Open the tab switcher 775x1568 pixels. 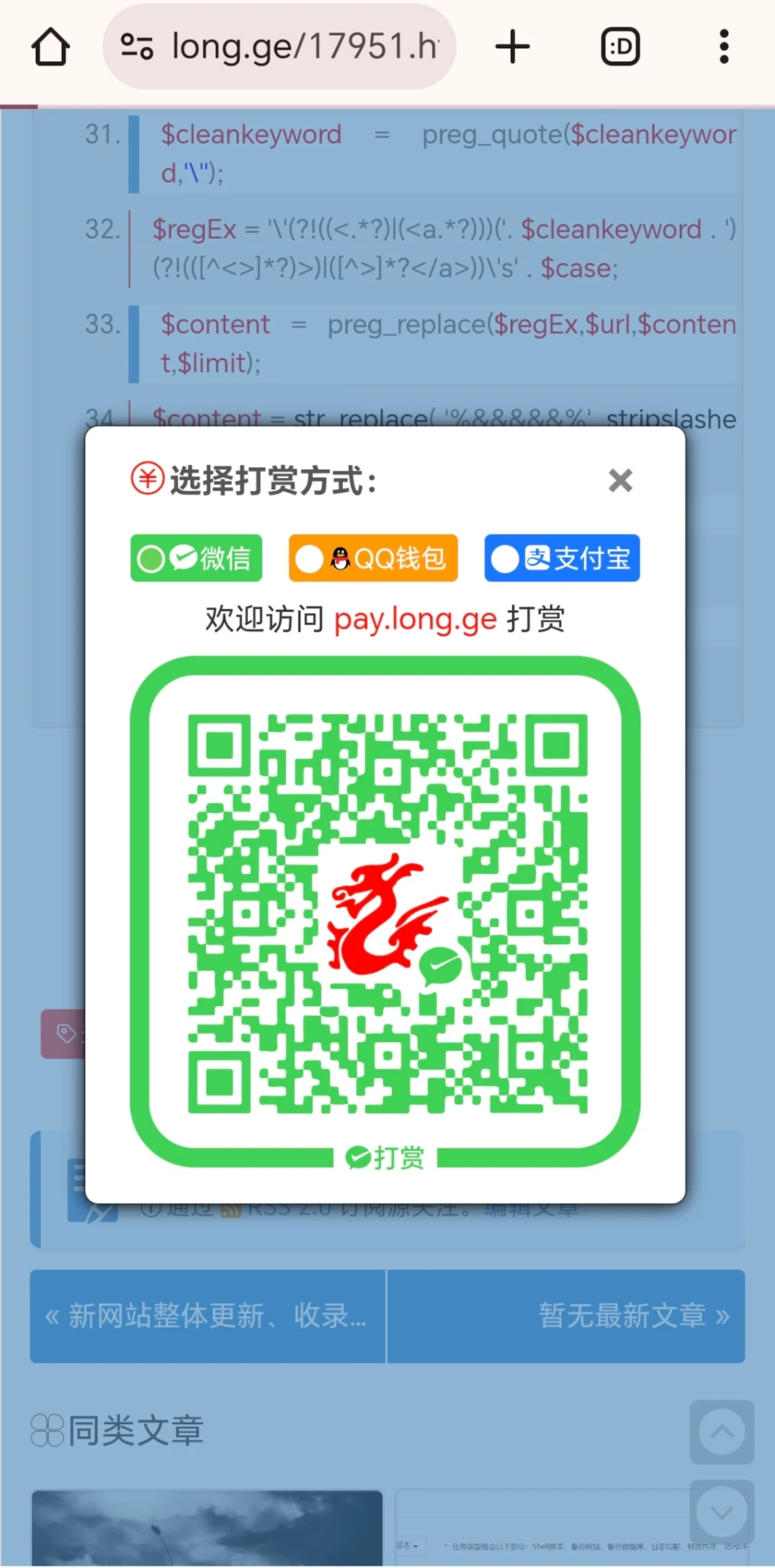click(x=620, y=47)
